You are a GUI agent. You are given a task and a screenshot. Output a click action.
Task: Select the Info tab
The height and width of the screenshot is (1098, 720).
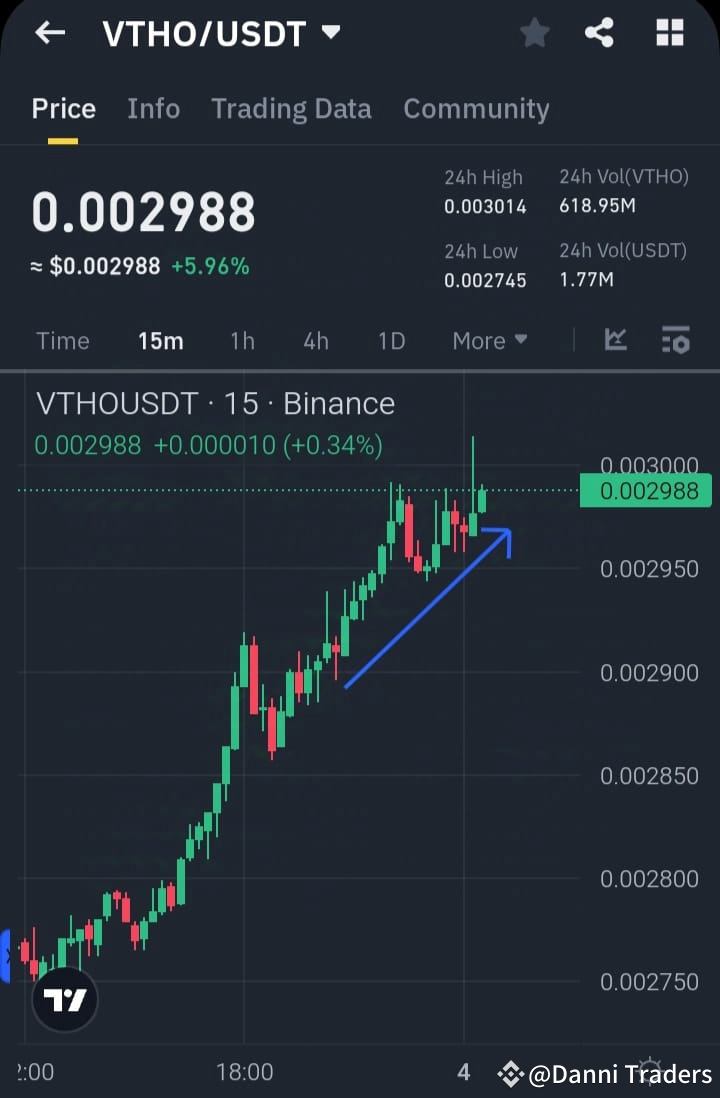(153, 108)
